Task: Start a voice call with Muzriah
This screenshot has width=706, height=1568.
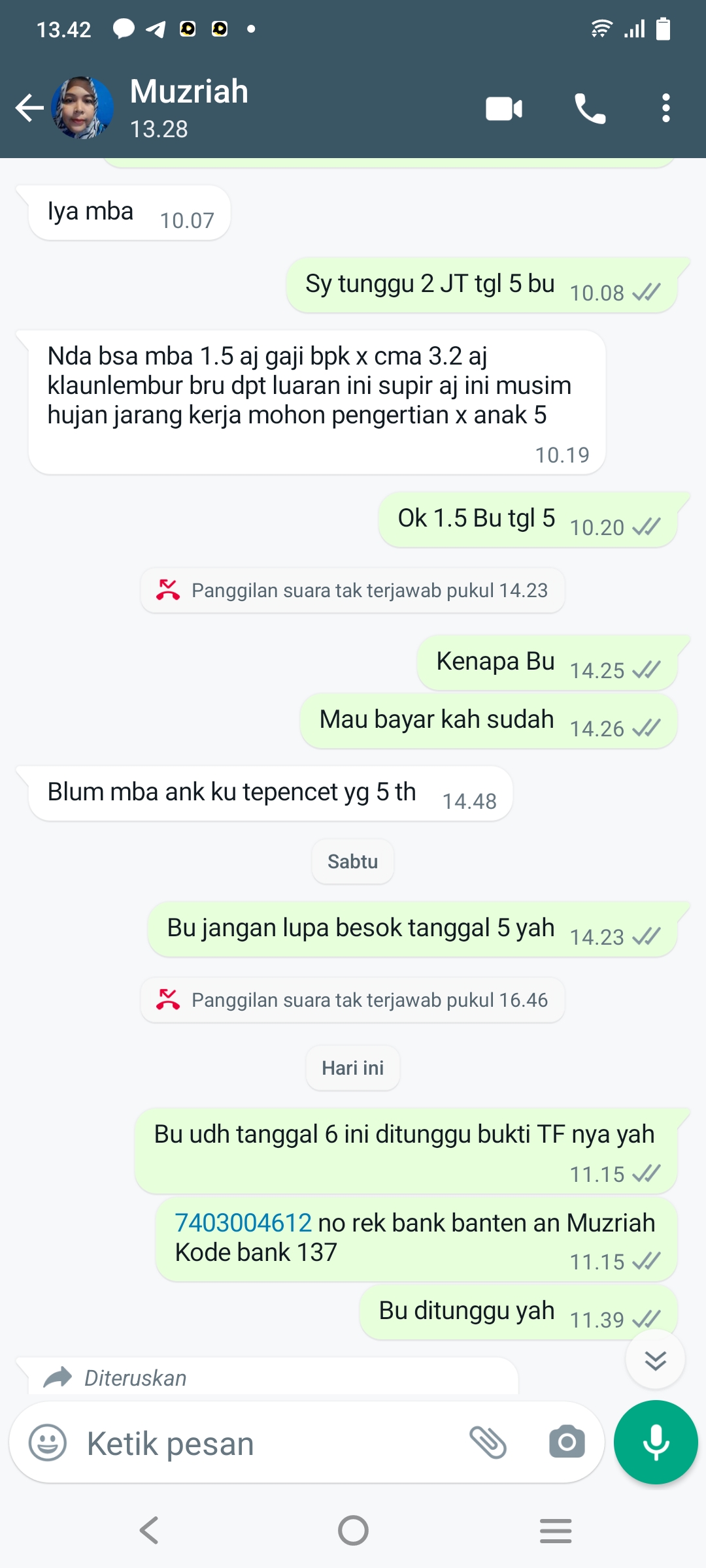Action: point(590,108)
